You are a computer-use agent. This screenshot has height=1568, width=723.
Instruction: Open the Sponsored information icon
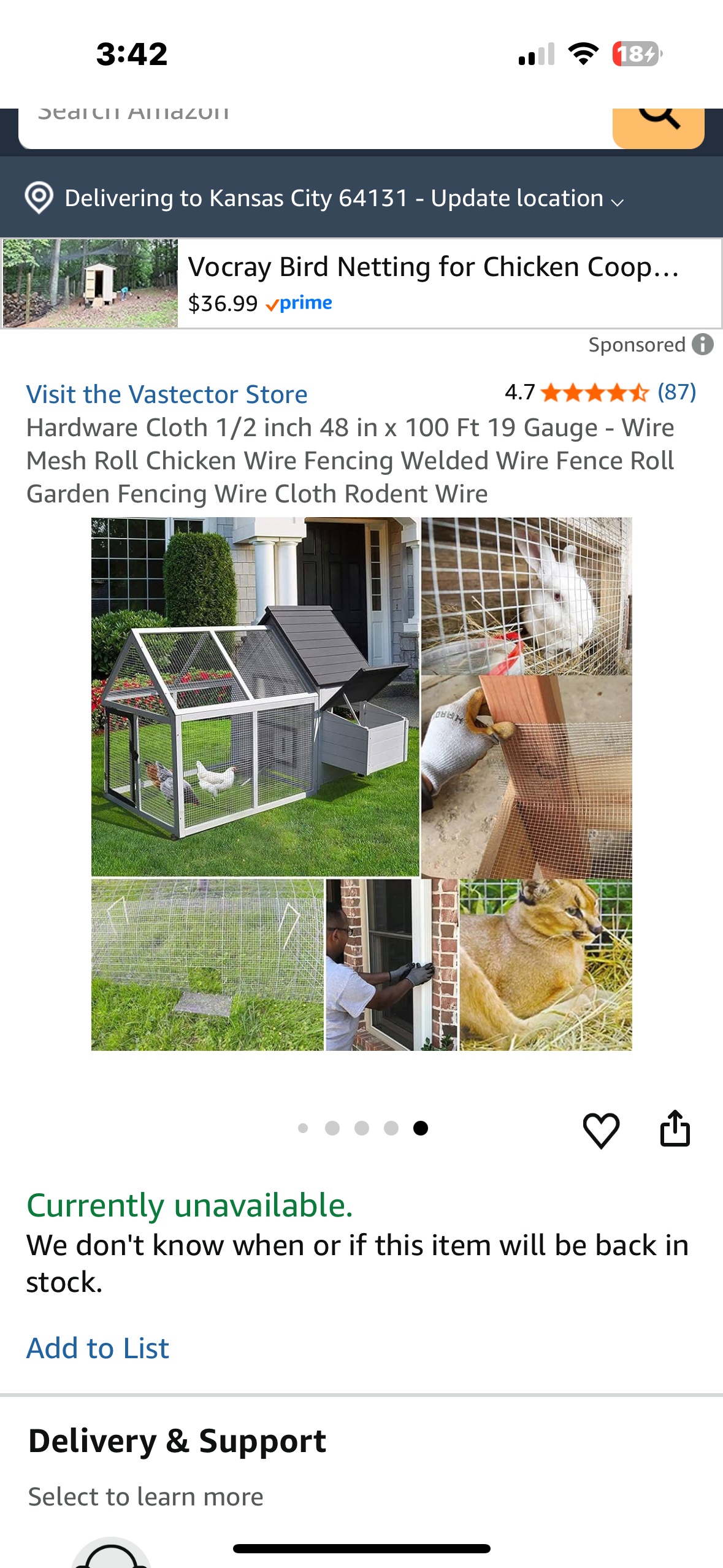click(x=703, y=344)
